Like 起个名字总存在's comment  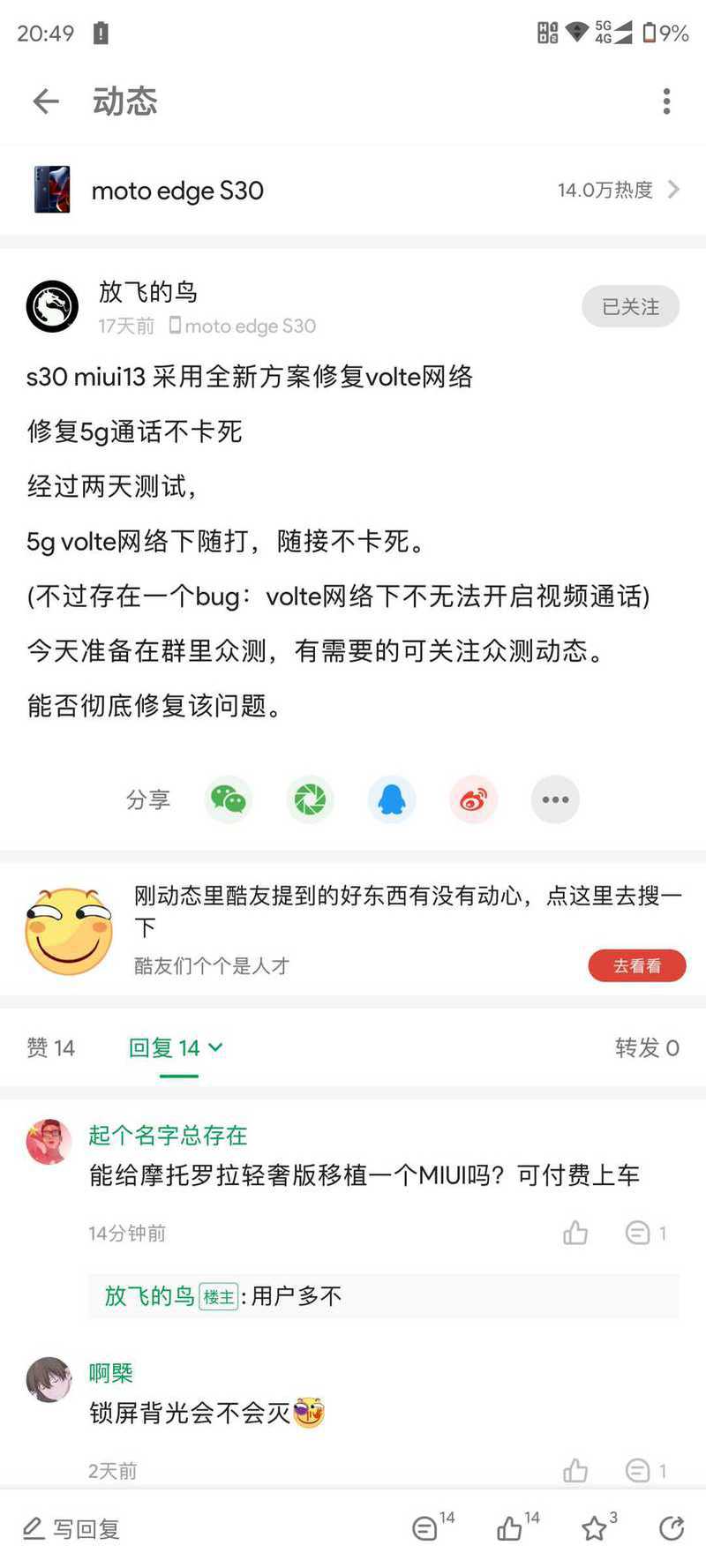575,1233
